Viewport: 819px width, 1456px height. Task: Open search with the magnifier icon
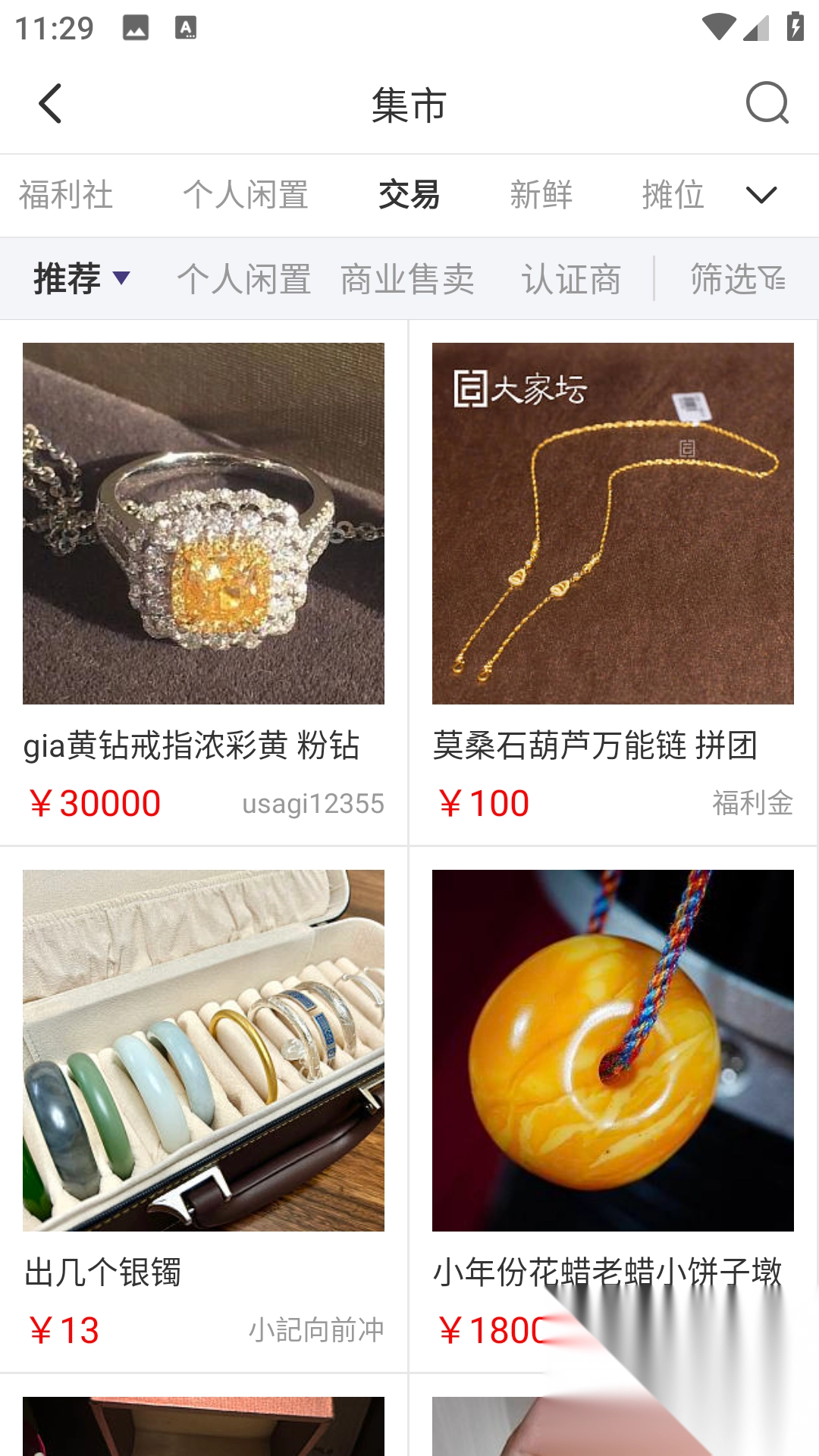768,104
